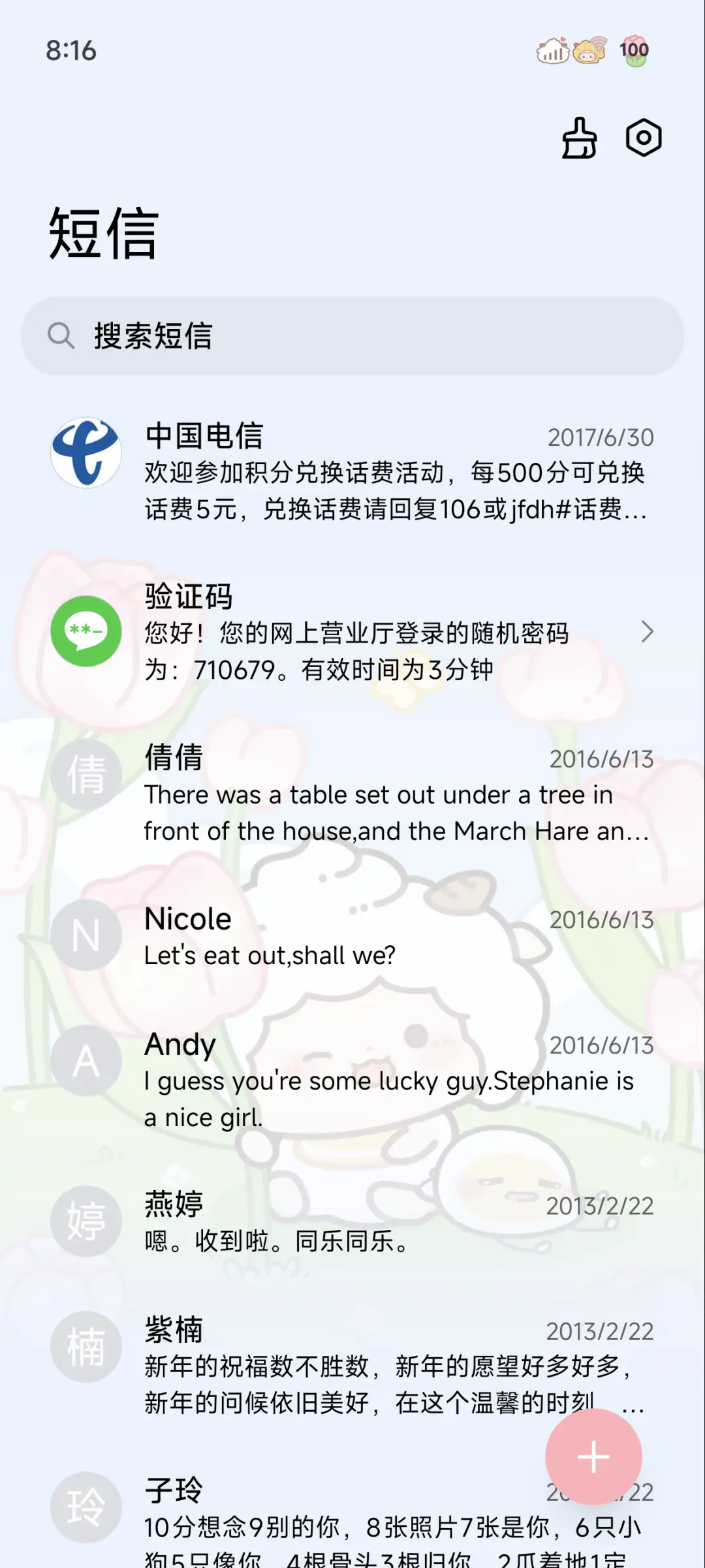Expand the 验证码 conversation via its chevron
The height and width of the screenshot is (1568, 705).
(648, 632)
